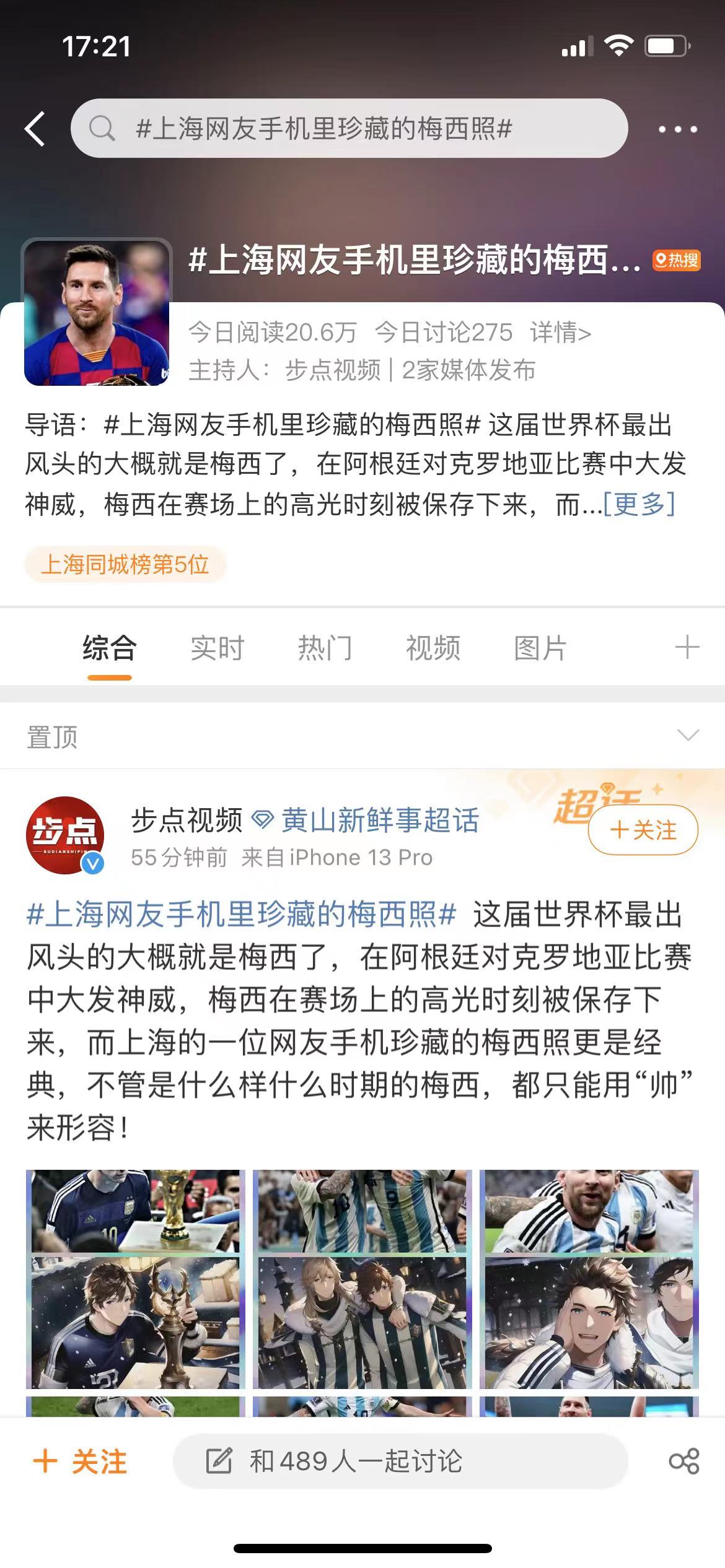Open 详情 topic details
725x1568 pixels.
click(560, 333)
